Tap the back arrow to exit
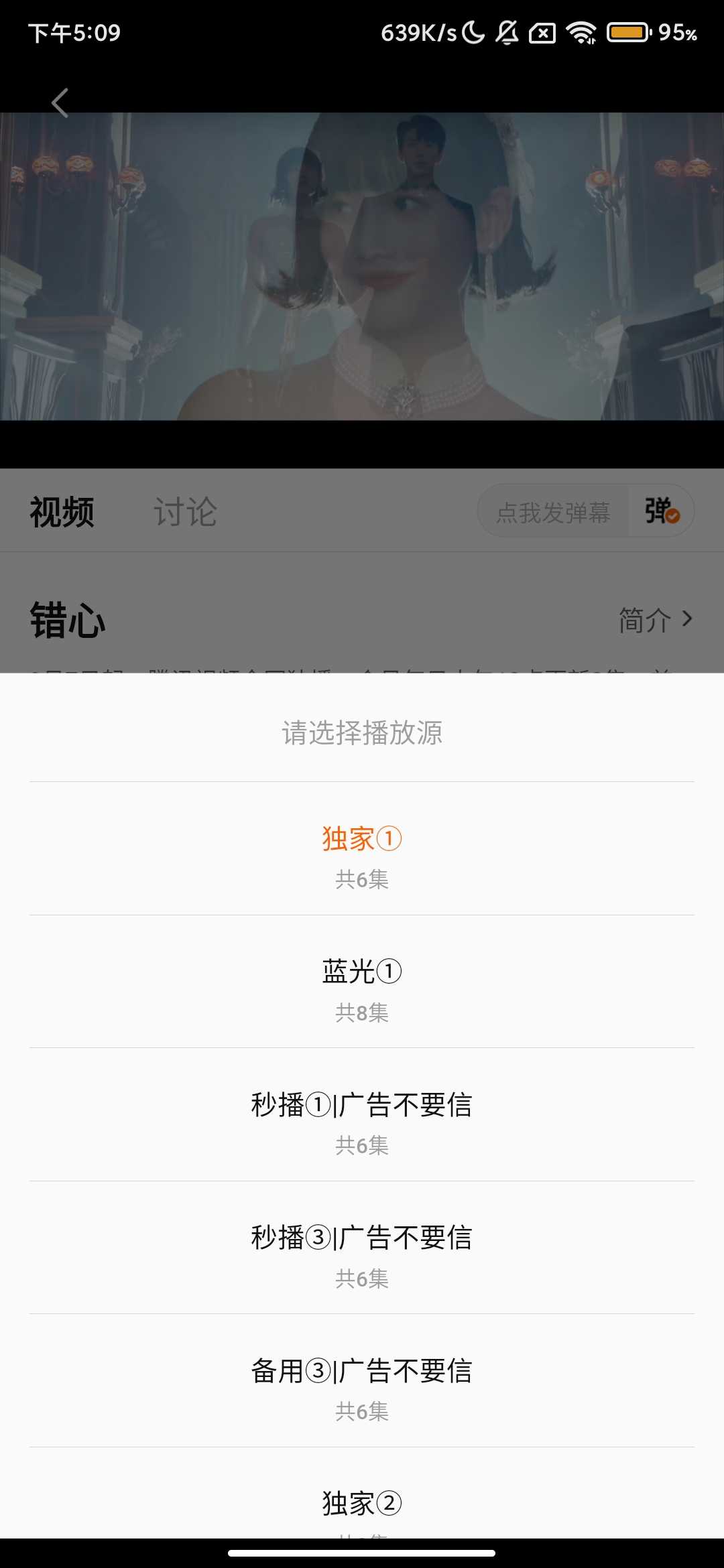This screenshot has width=724, height=1568. pyautogui.click(x=60, y=102)
